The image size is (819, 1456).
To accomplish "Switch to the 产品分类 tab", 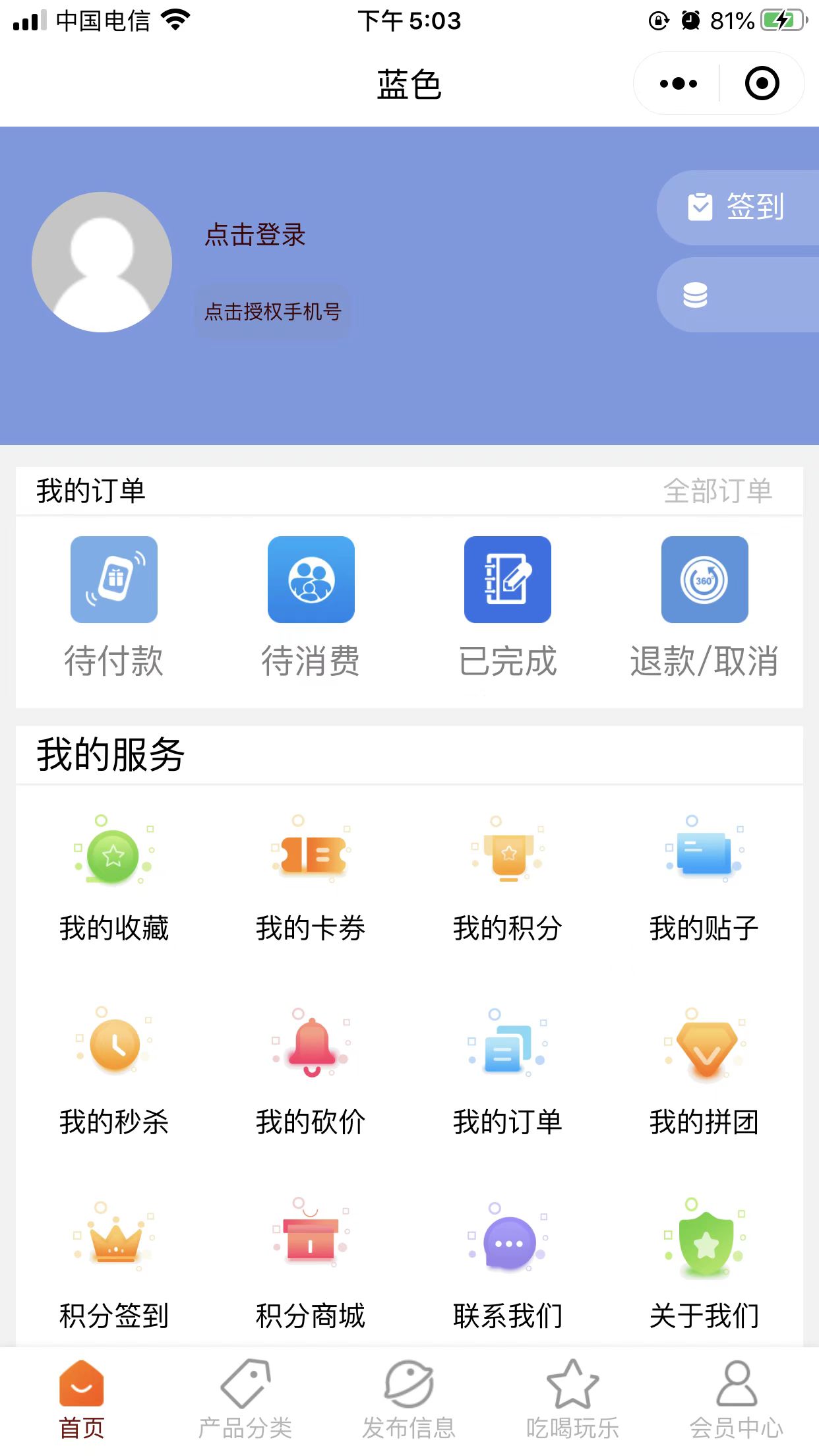I will 245,1399.
